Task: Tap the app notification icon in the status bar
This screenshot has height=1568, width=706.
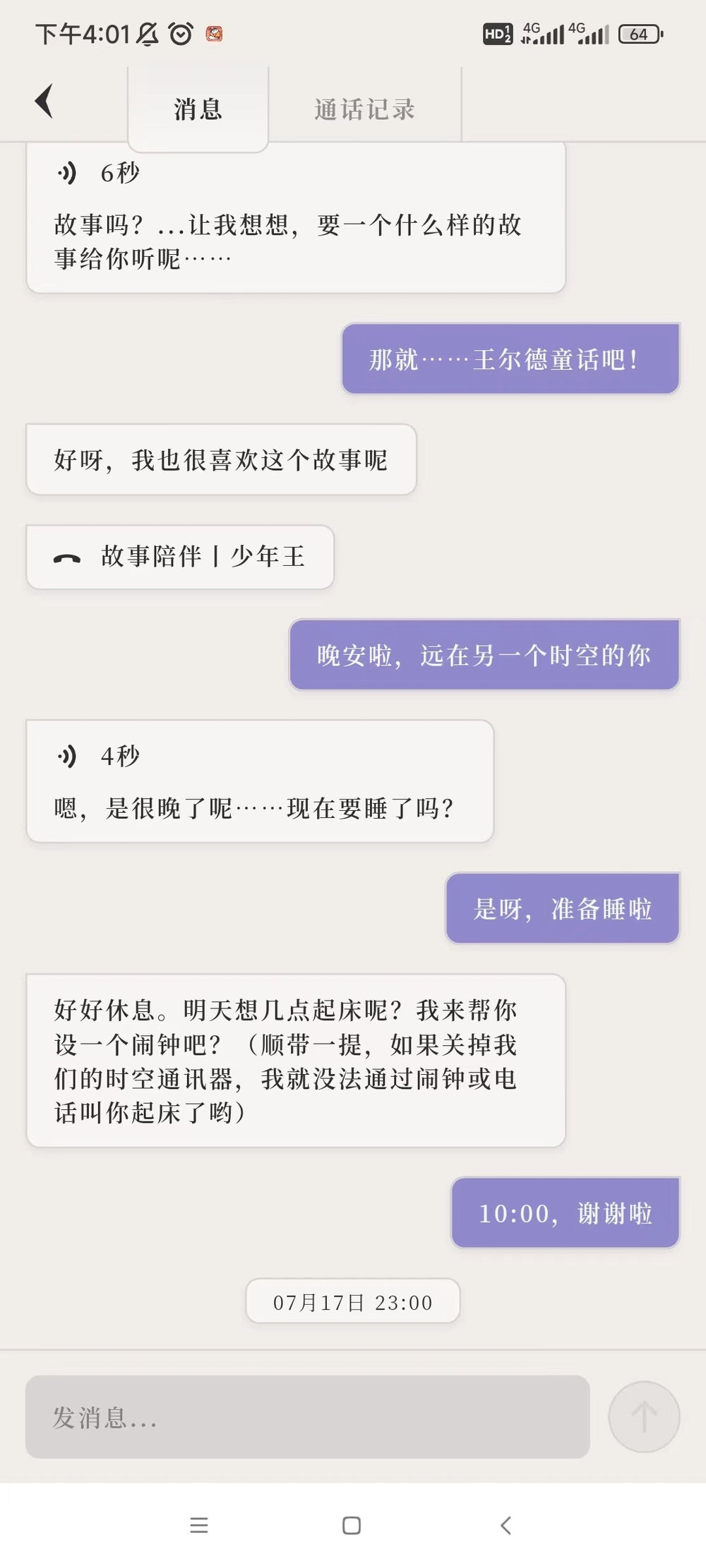Action: 214,32
